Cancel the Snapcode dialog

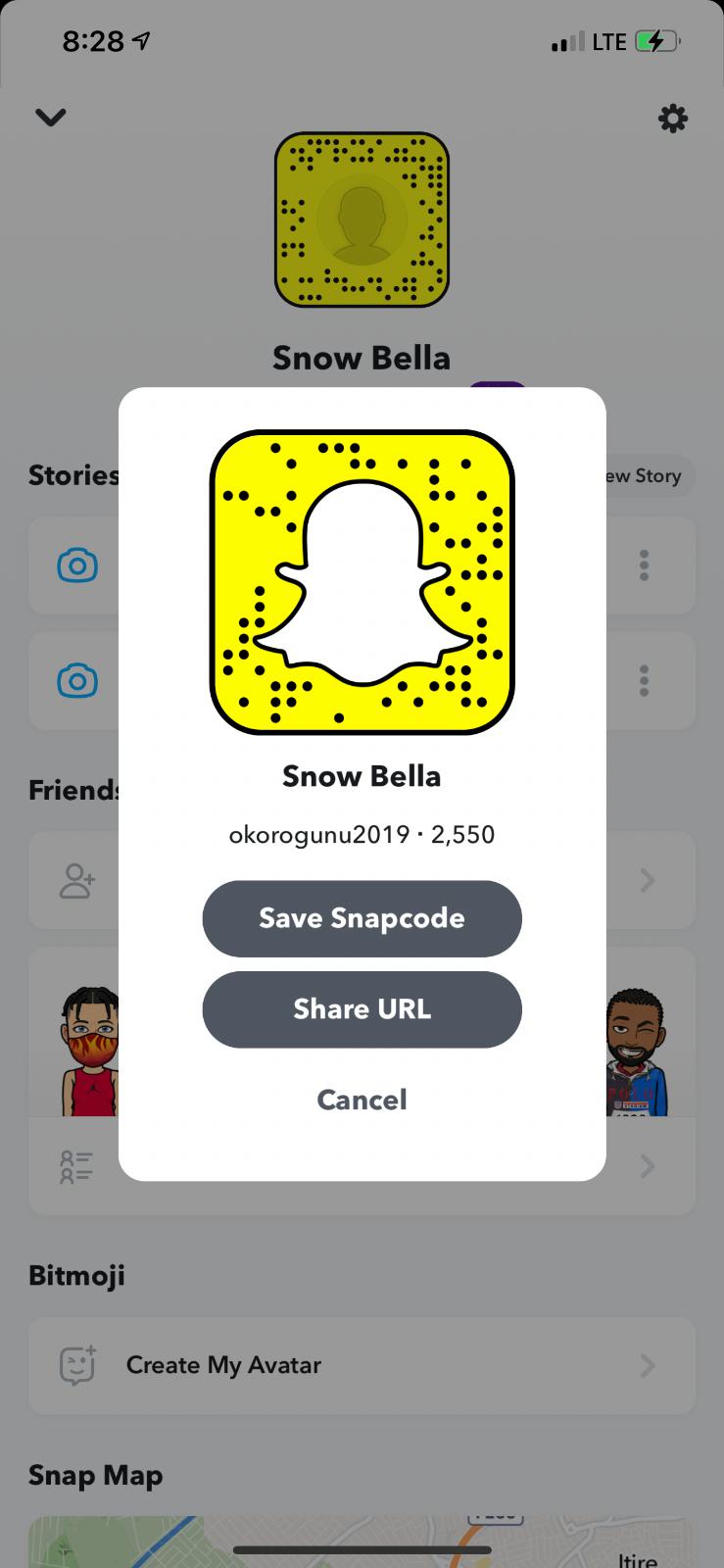click(x=362, y=1100)
